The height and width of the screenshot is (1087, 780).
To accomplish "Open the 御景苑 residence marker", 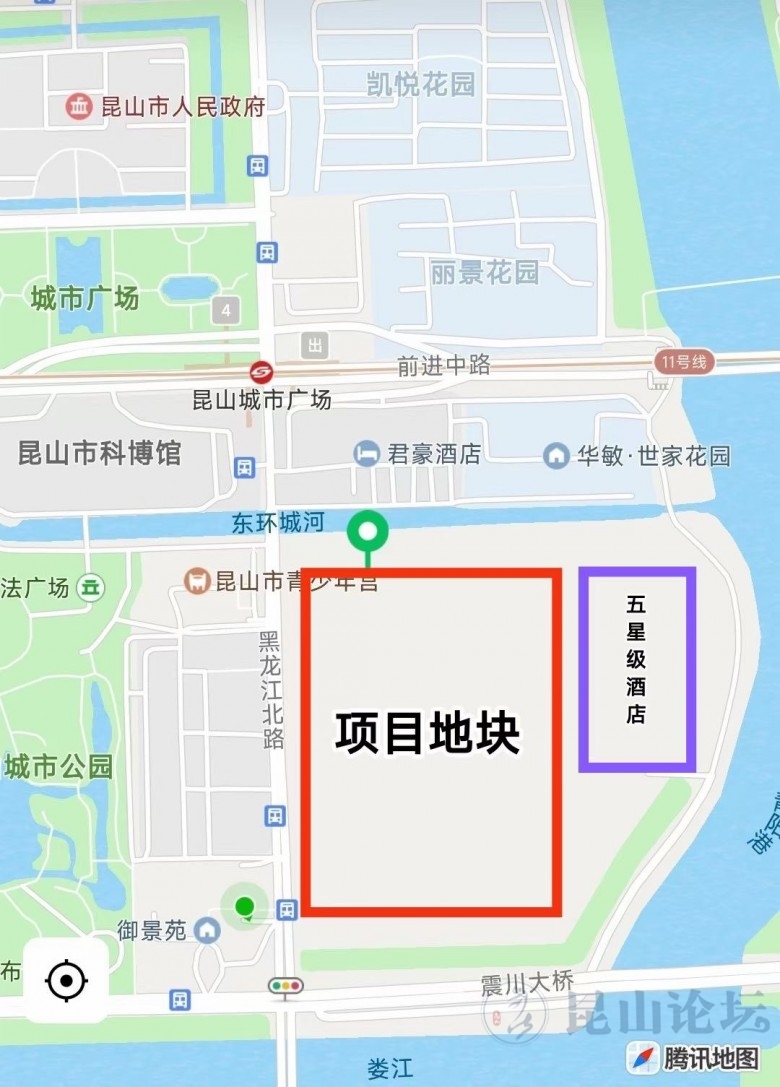I will click(x=207, y=930).
